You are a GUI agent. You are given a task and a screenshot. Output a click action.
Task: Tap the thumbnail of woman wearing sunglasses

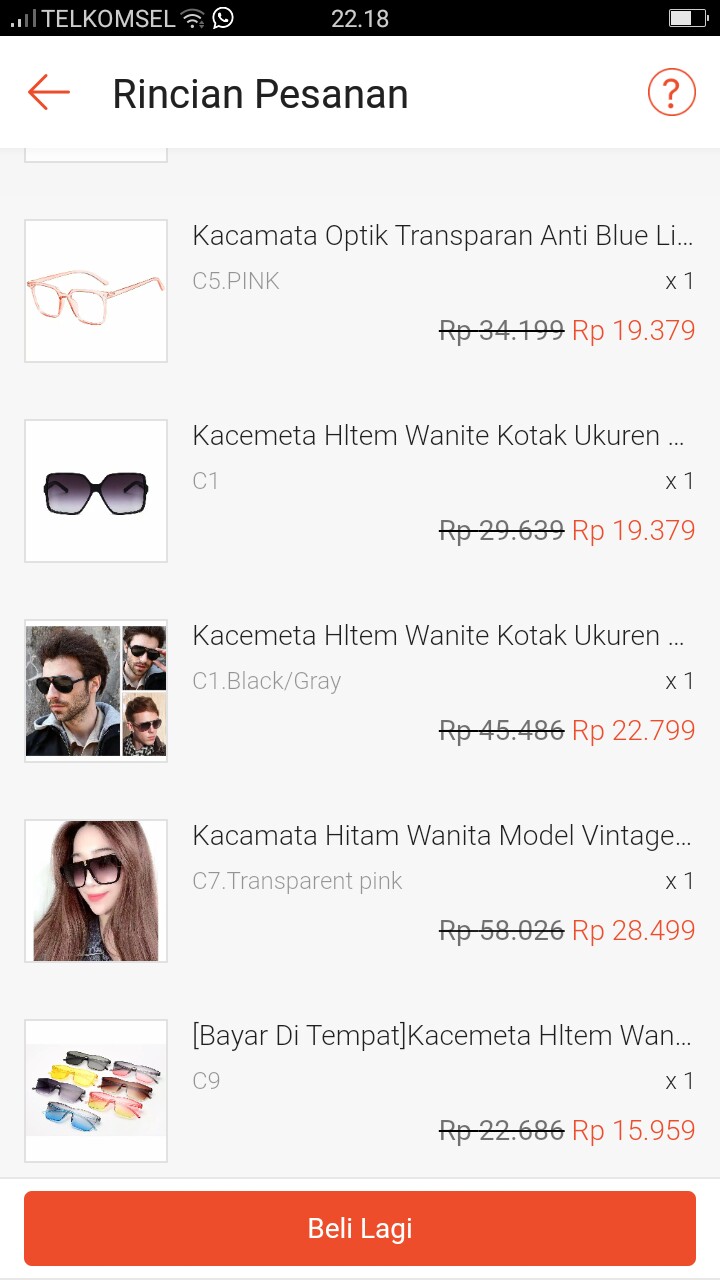[95, 890]
